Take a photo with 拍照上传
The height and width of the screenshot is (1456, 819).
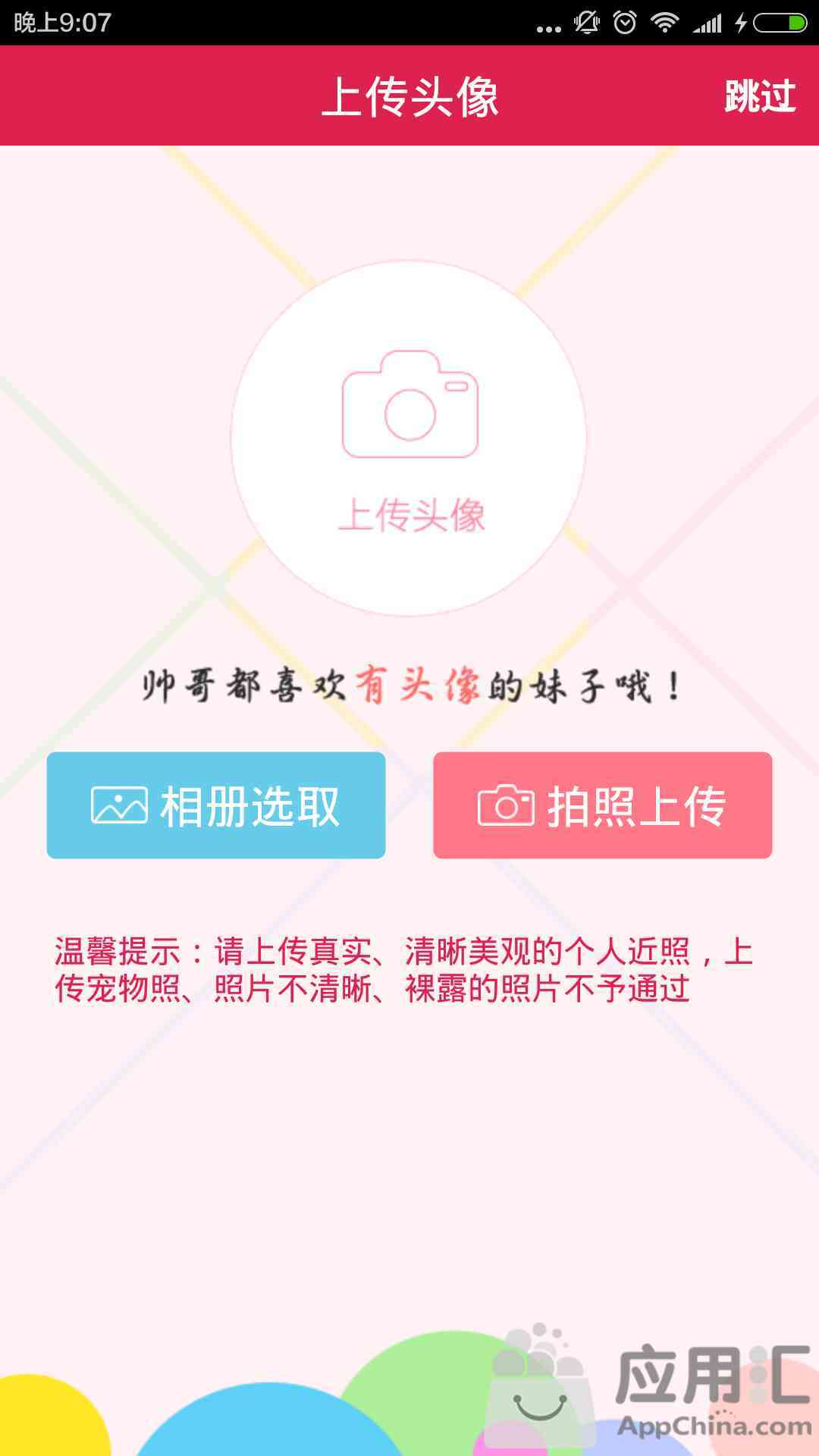click(x=602, y=805)
